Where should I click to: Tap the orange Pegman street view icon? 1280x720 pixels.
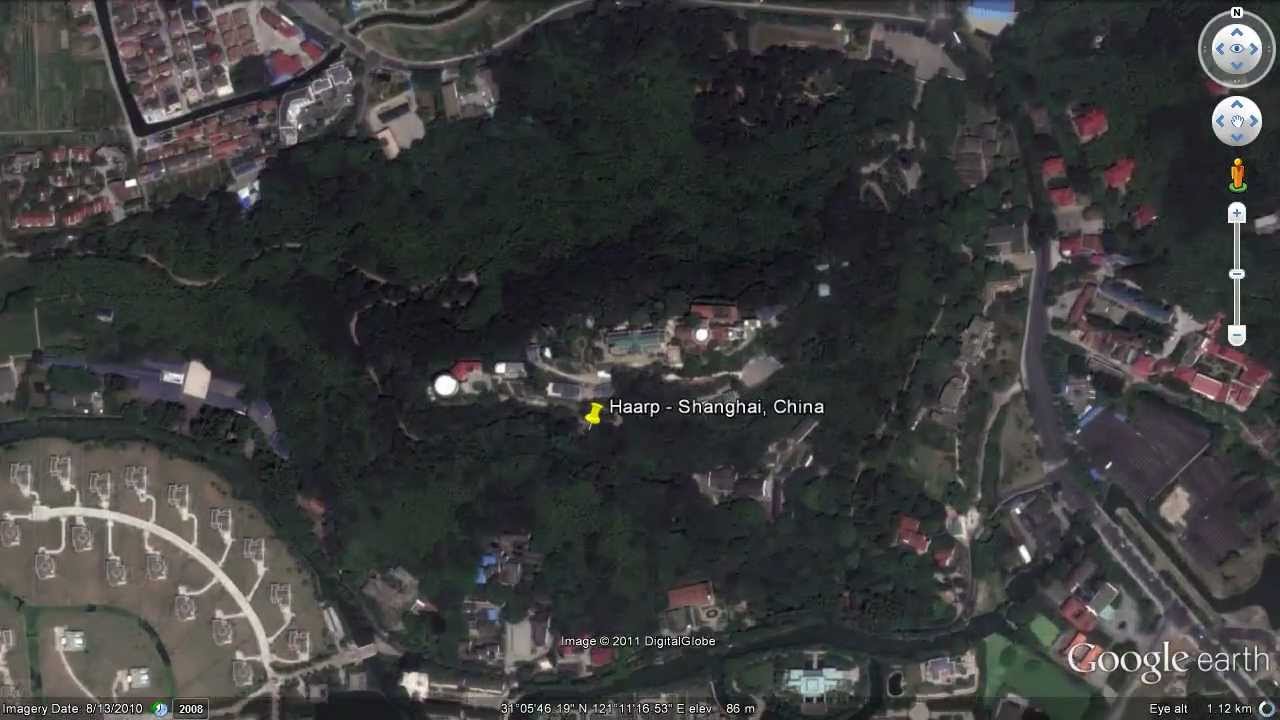coord(1237,175)
